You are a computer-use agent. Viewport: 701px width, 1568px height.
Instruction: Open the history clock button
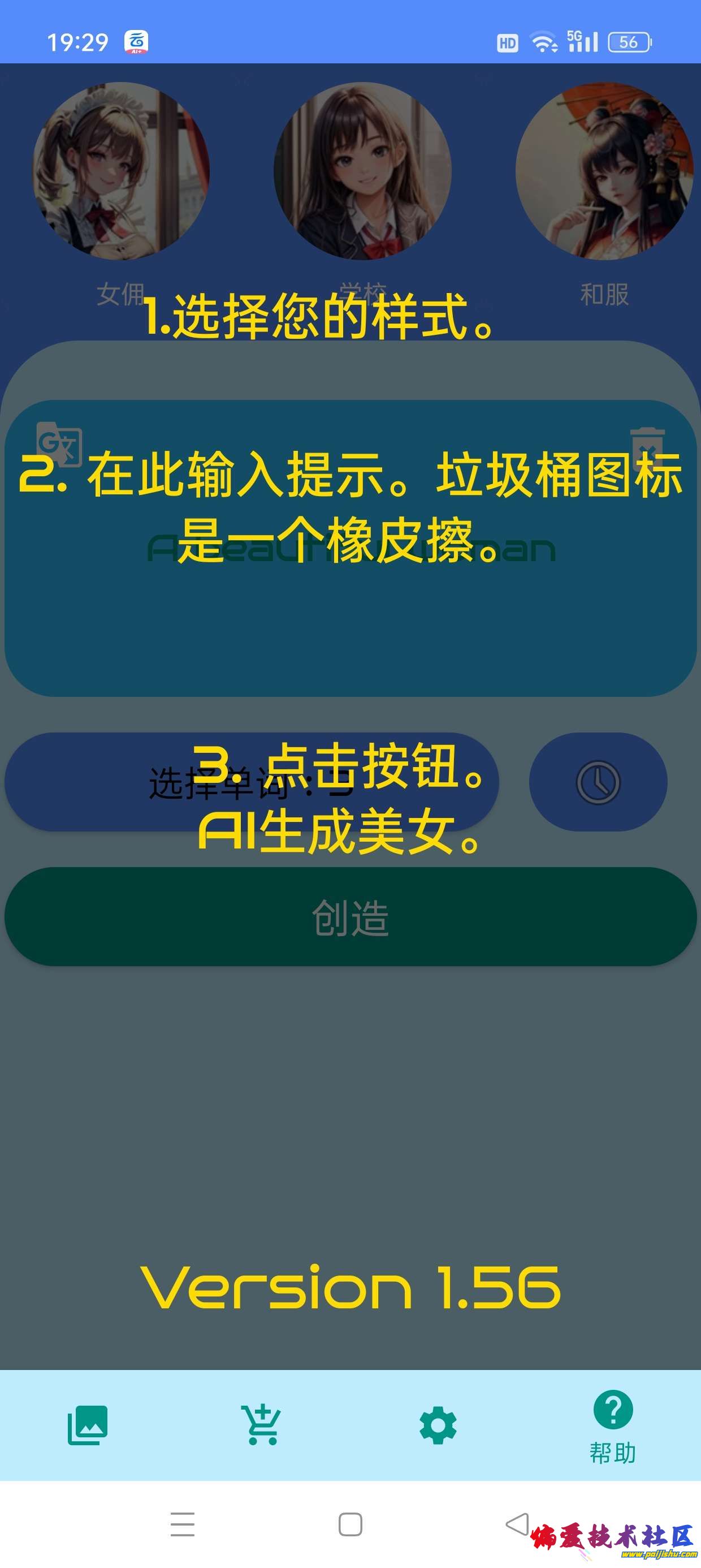click(598, 782)
